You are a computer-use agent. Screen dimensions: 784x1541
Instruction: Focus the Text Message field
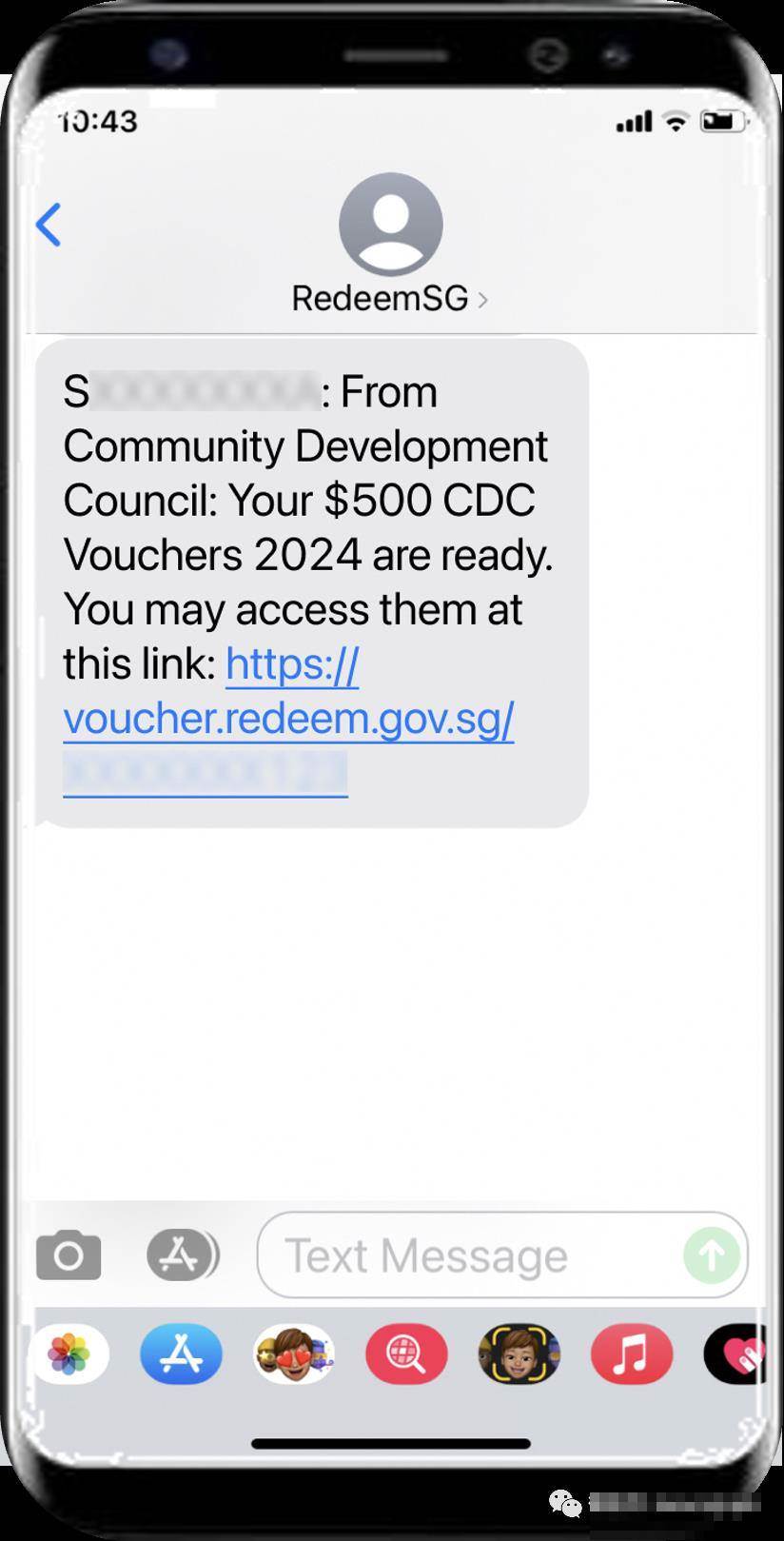coord(466,1255)
